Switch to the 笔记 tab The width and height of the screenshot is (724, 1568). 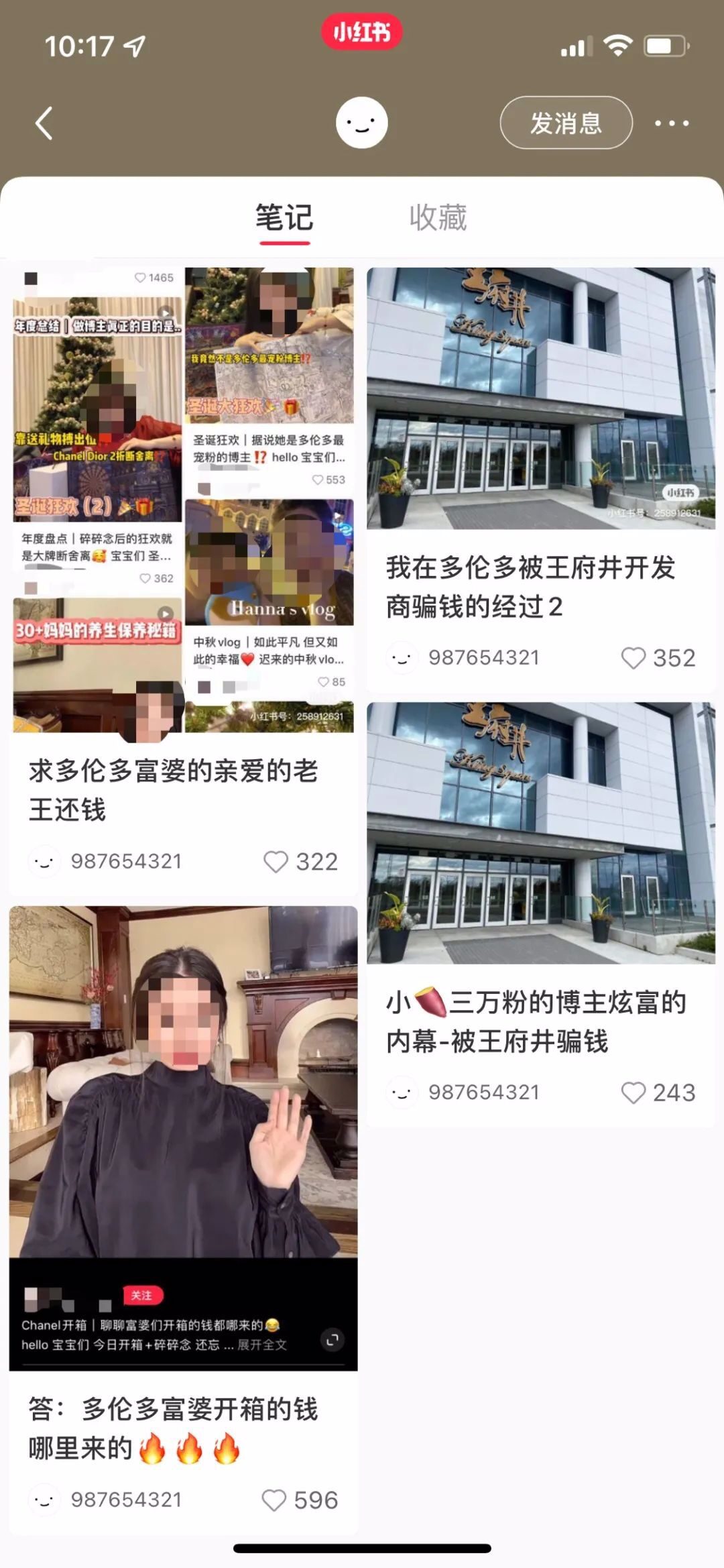coord(284,218)
